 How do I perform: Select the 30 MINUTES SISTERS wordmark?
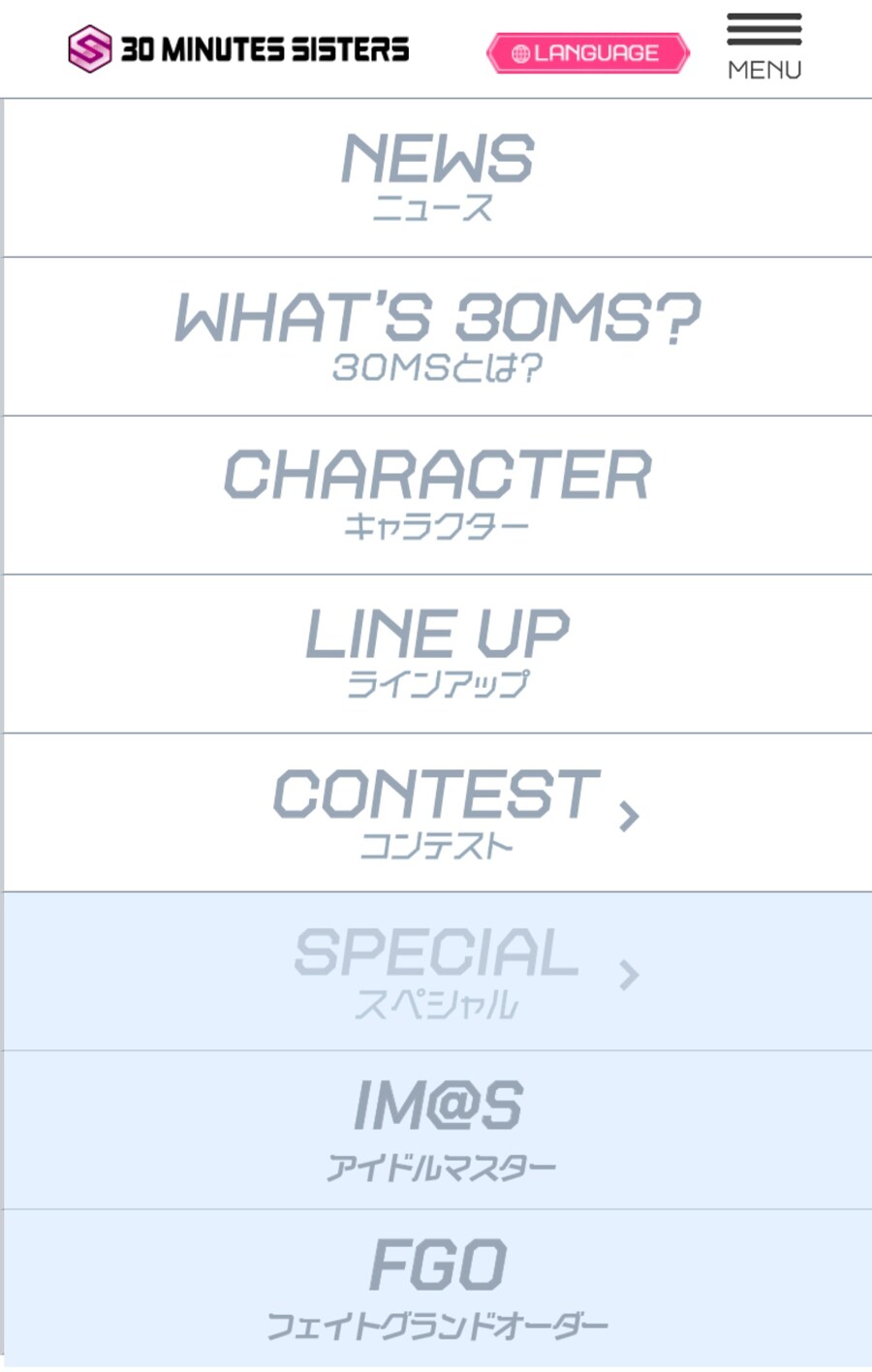(267, 46)
